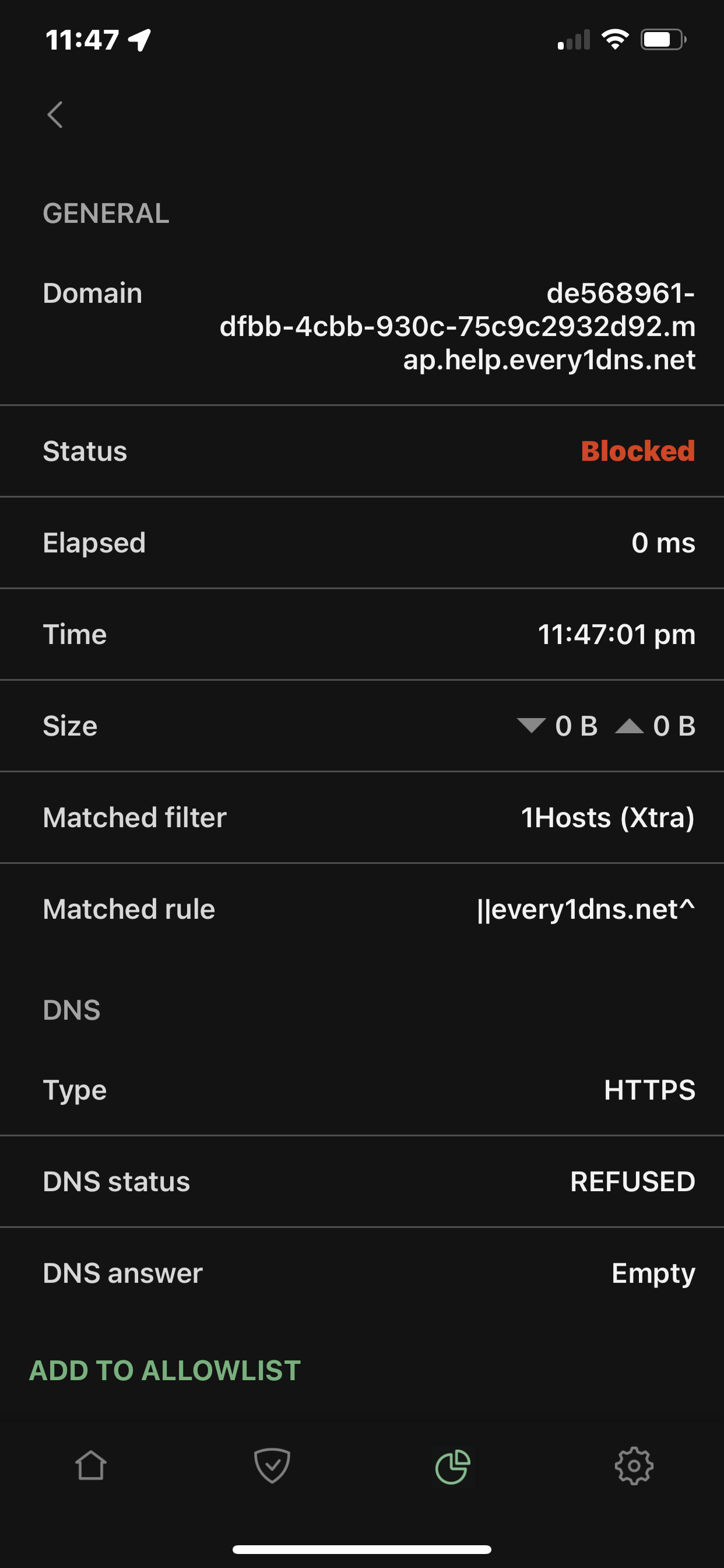The height and width of the screenshot is (1568, 724).
Task: Tap the location arrow in the status bar
Action: click(x=139, y=39)
